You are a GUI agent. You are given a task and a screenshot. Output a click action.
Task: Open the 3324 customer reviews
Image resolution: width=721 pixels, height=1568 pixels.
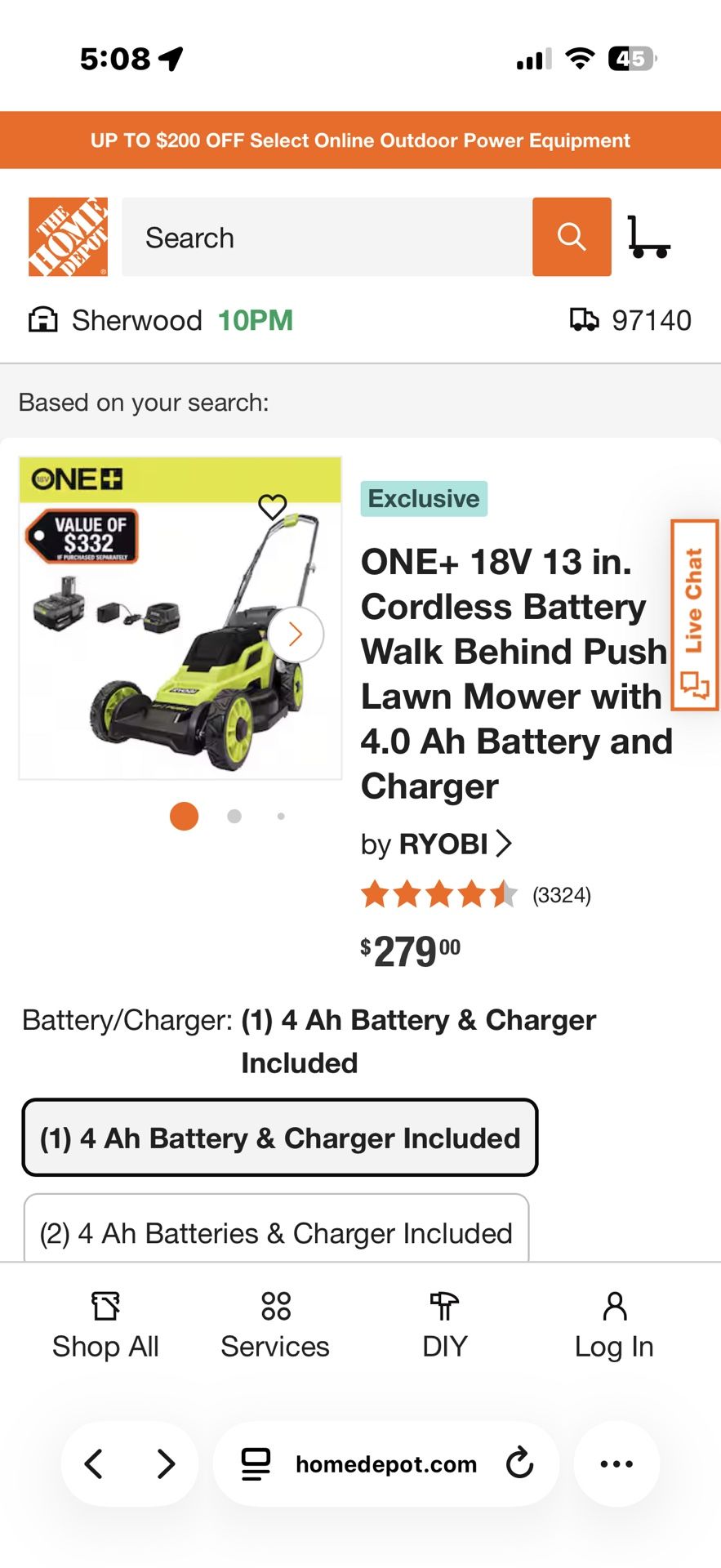click(561, 895)
